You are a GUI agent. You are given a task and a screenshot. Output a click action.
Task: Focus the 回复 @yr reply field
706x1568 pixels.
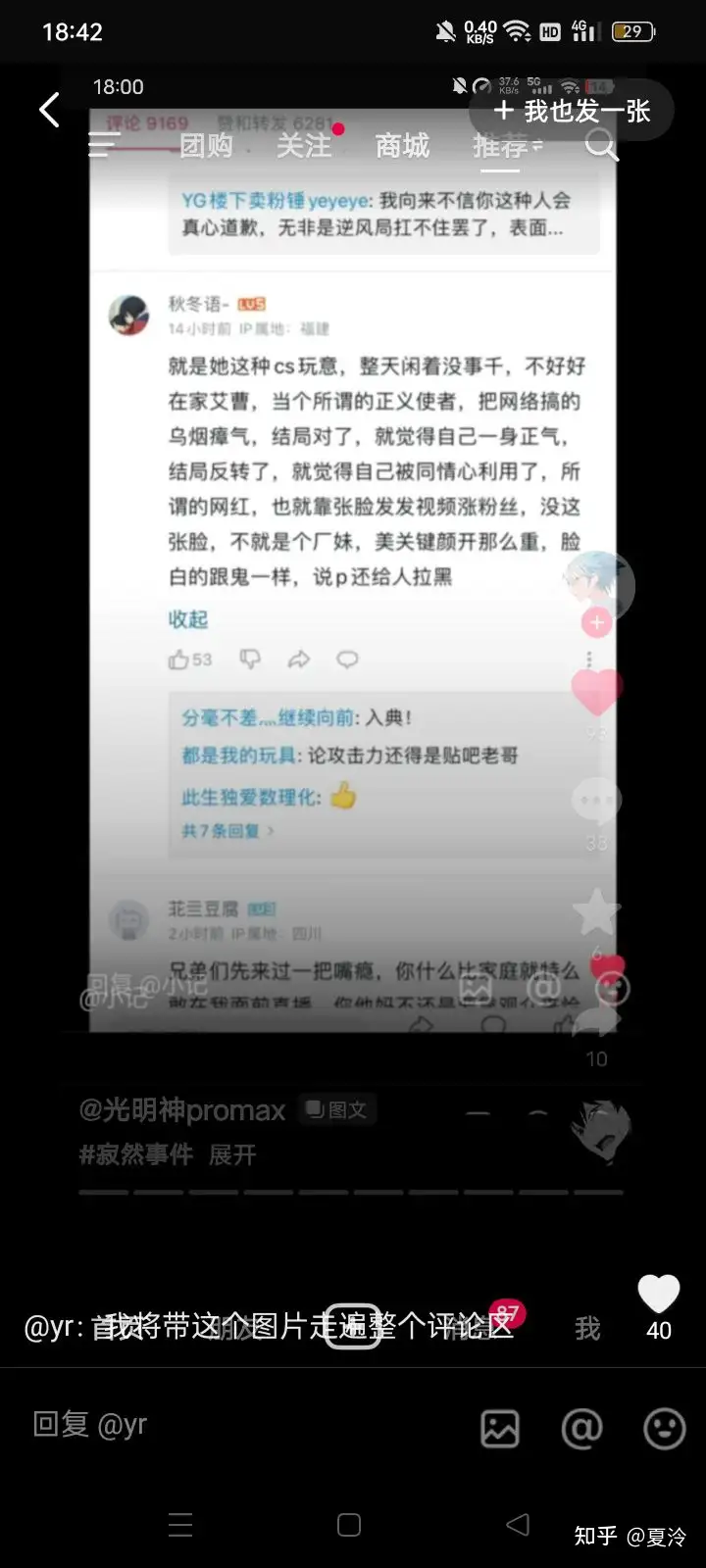[x=235, y=1426]
